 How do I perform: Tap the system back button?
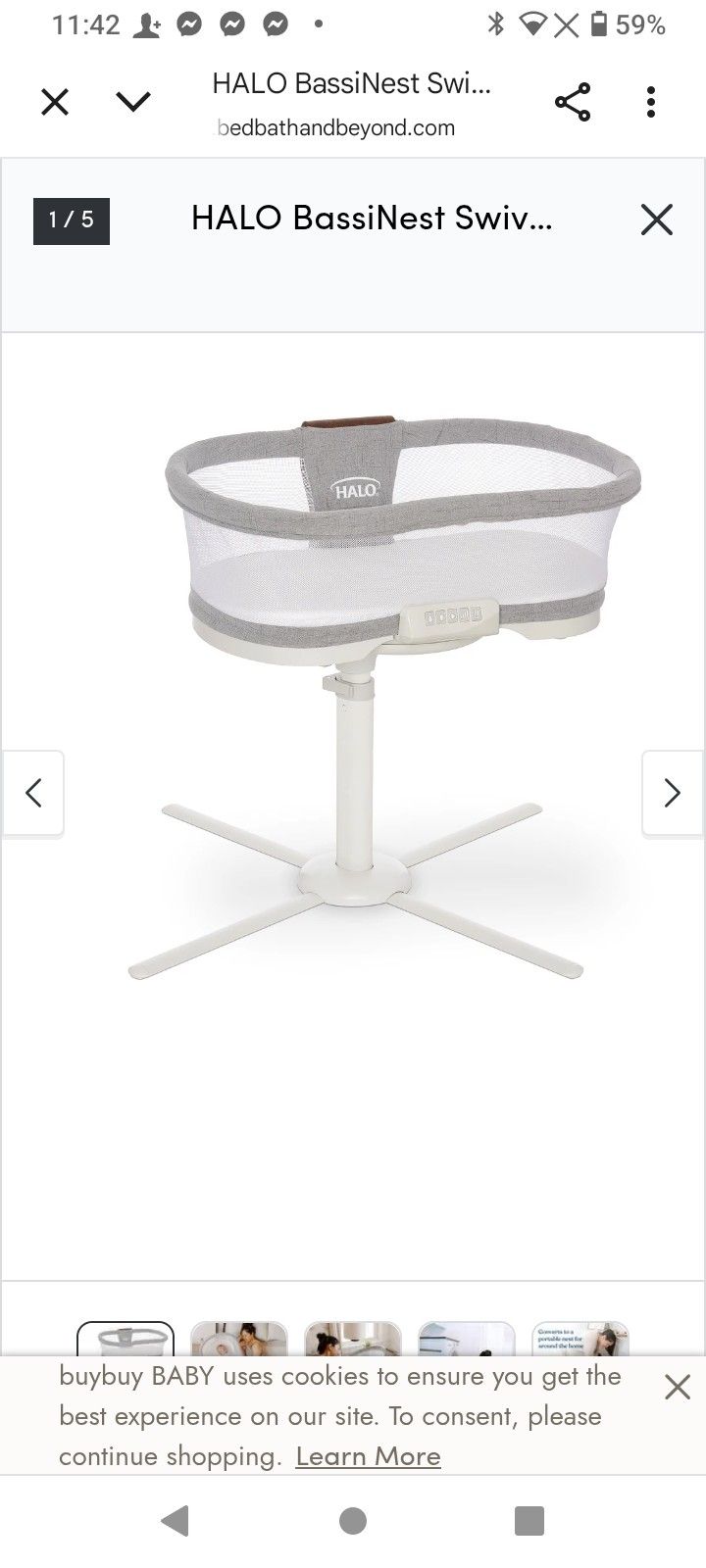(176, 1520)
